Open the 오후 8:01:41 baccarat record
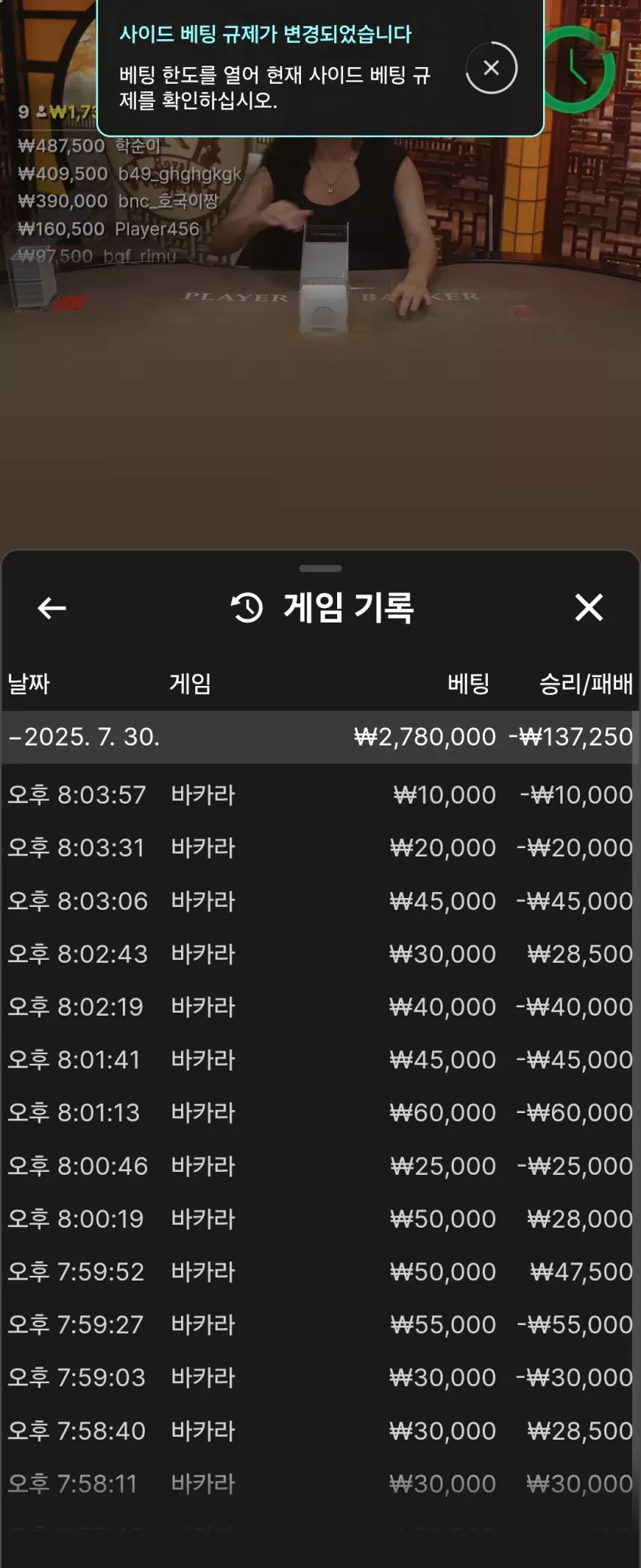Image resolution: width=641 pixels, height=1568 pixels. (320, 1059)
